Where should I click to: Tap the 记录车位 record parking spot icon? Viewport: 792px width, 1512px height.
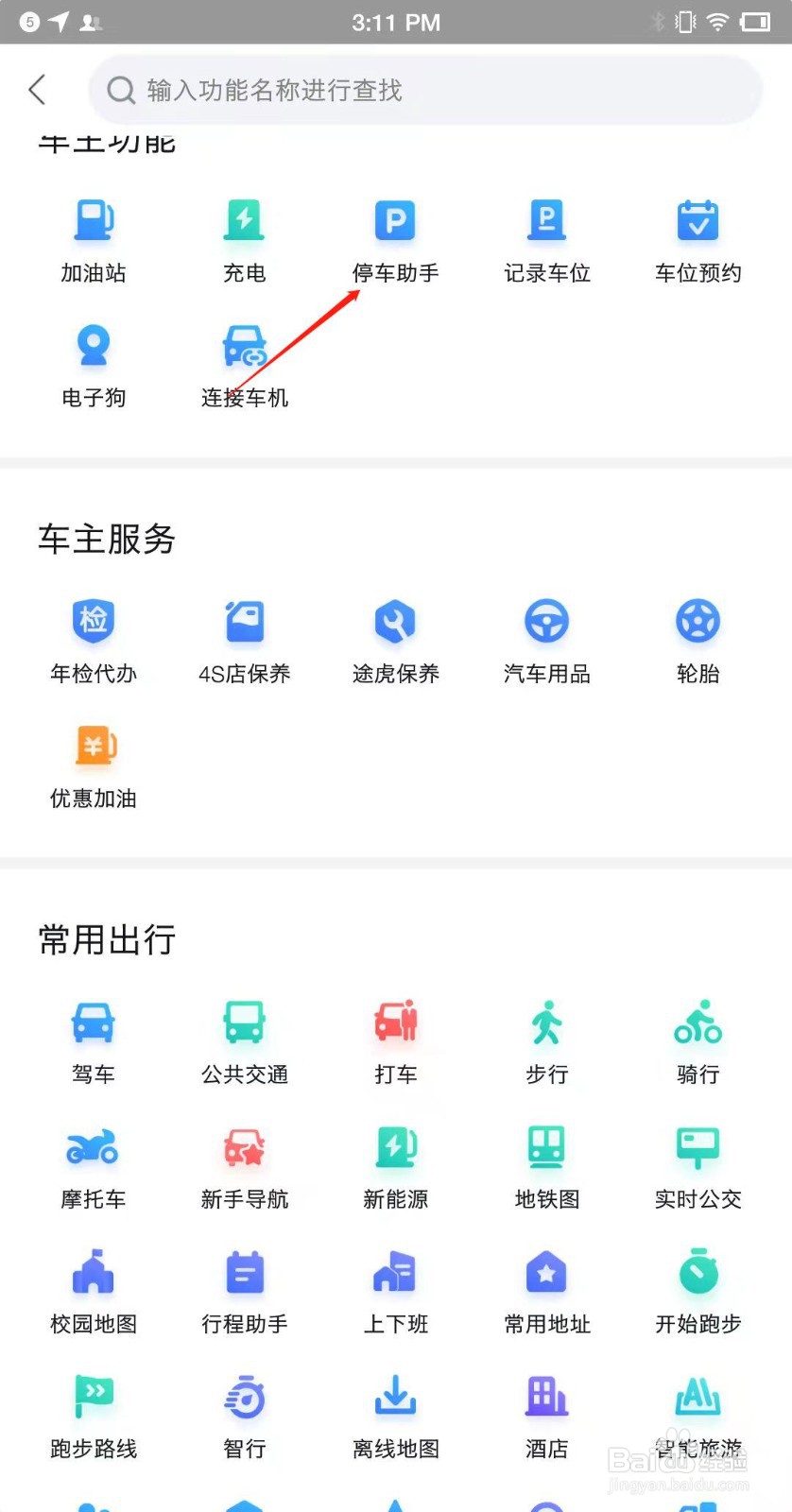pyautogui.click(x=546, y=236)
